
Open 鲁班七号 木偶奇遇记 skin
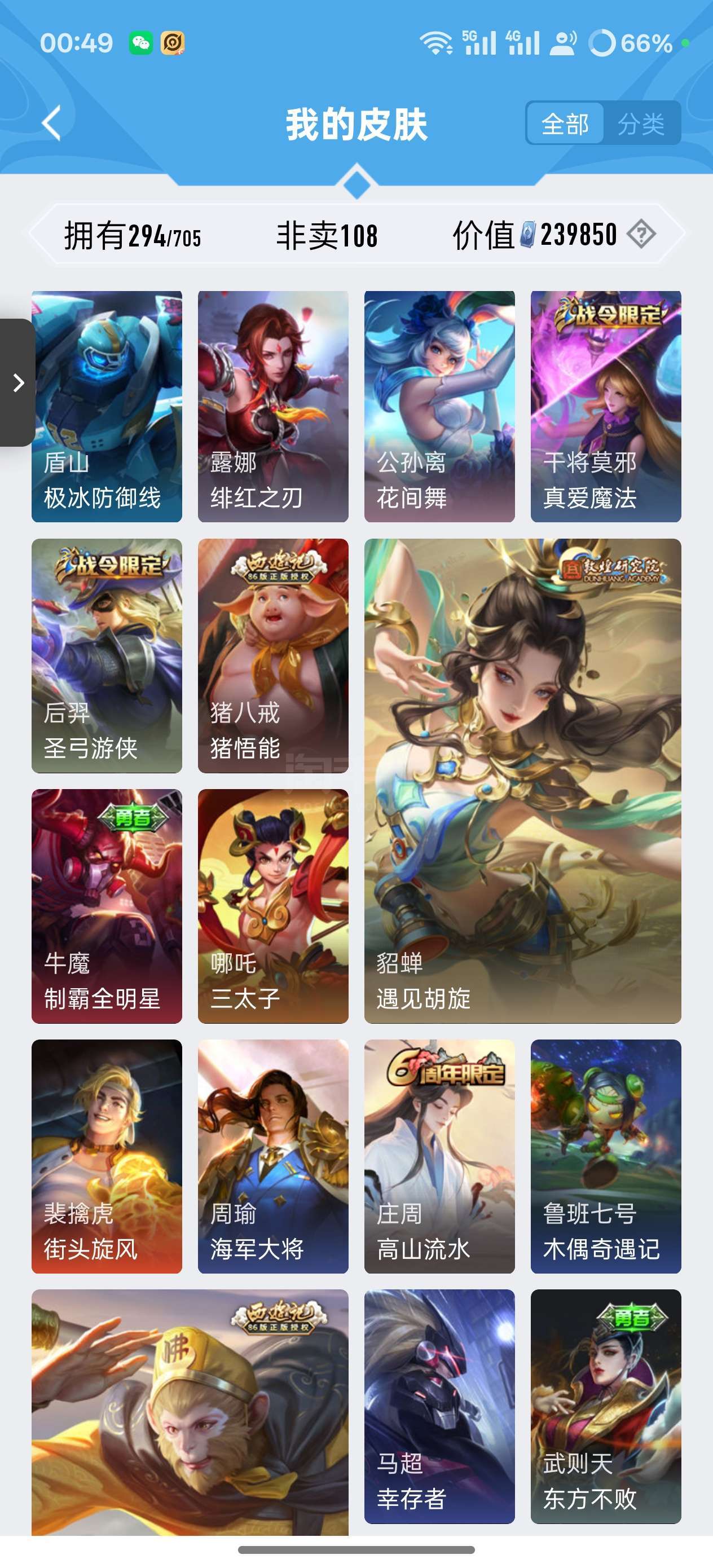point(606,1156)
